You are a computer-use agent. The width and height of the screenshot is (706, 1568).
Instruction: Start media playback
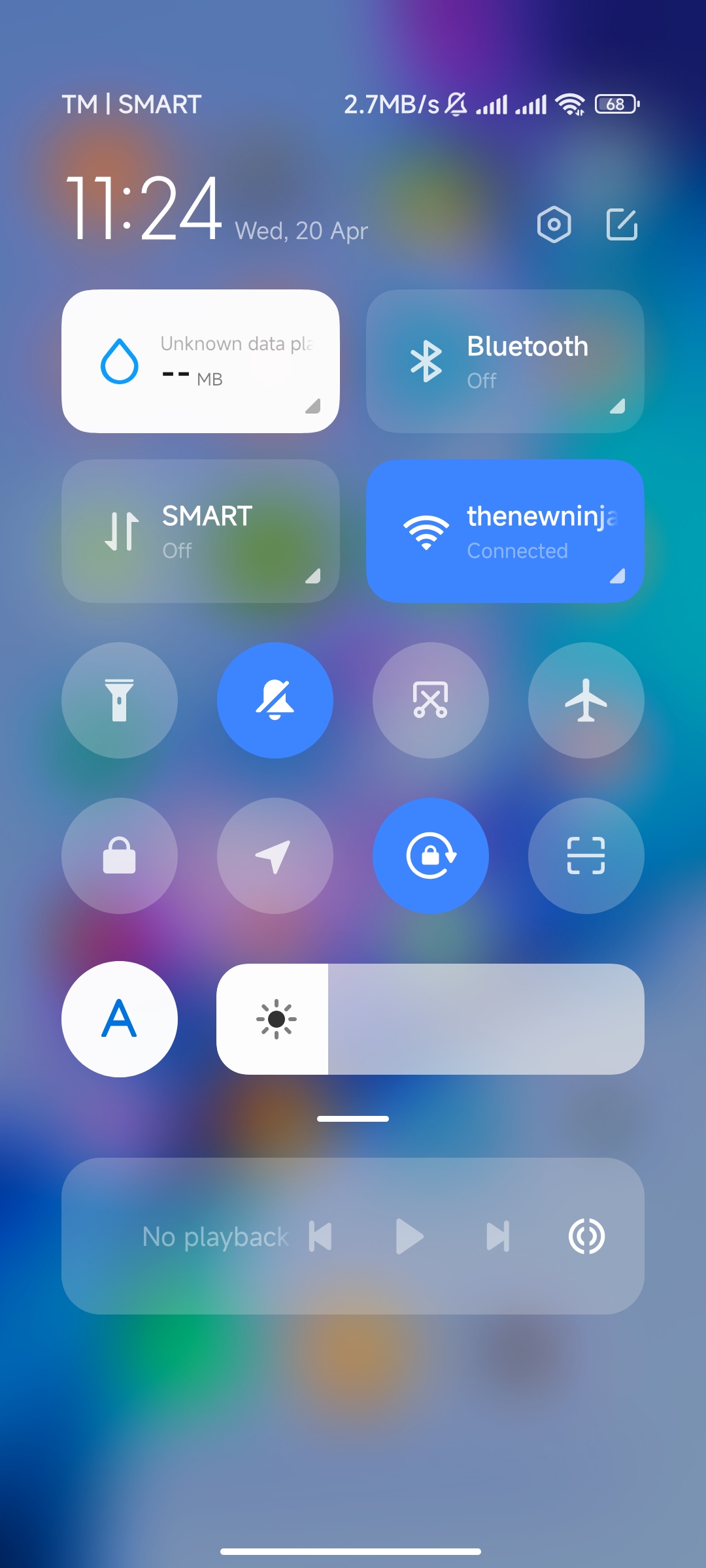(x=410, y=1236)
